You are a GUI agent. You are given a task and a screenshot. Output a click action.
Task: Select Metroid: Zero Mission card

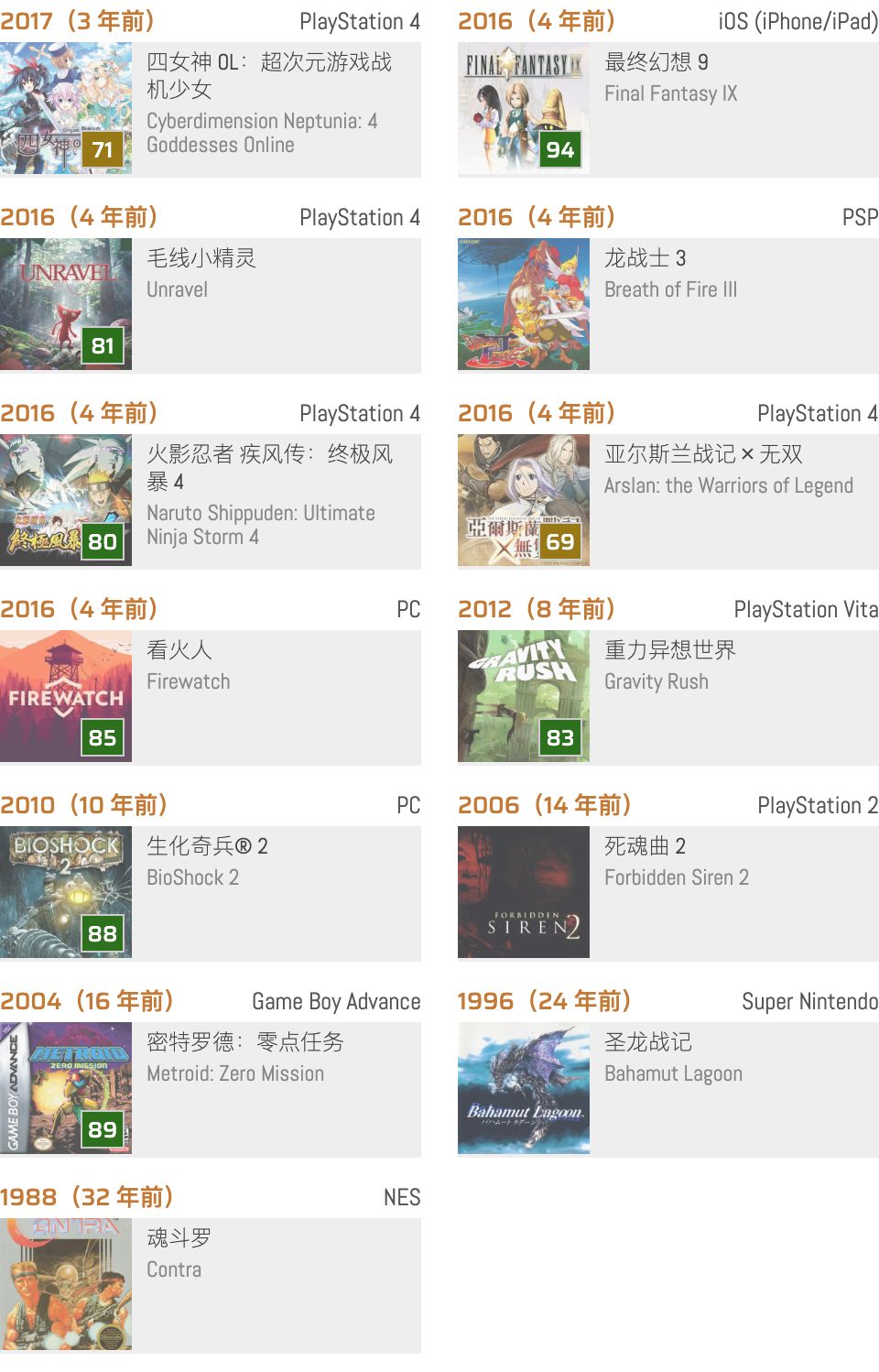[x=211, y=1088]
